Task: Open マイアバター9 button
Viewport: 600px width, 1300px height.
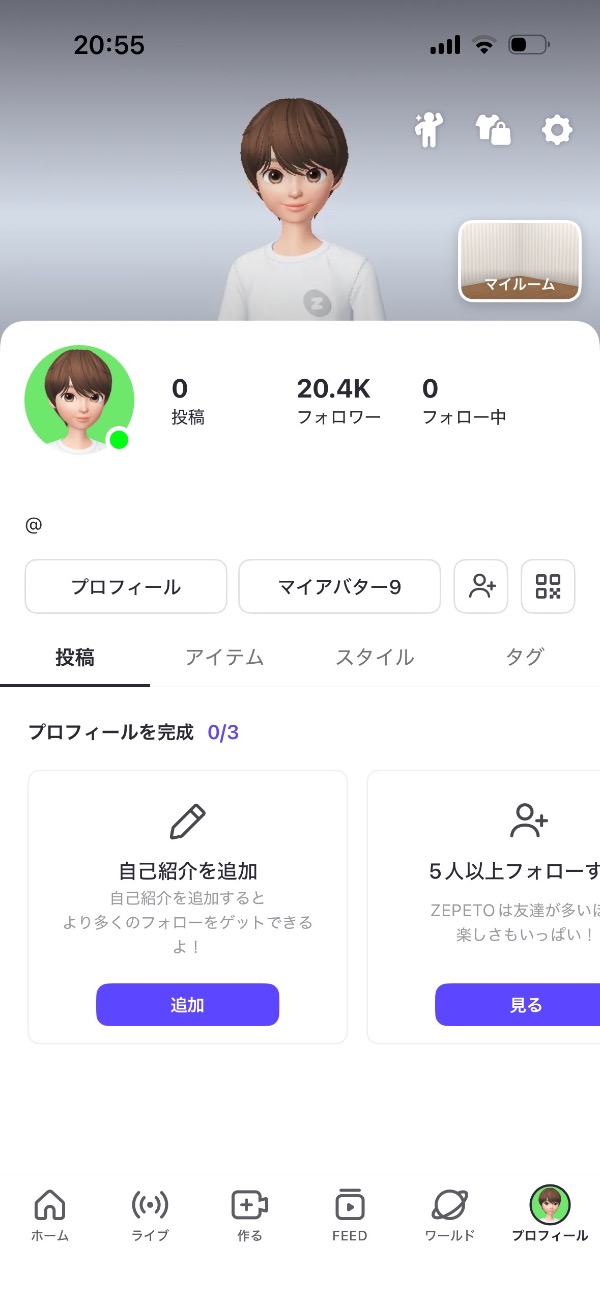Action: point(339,586)
